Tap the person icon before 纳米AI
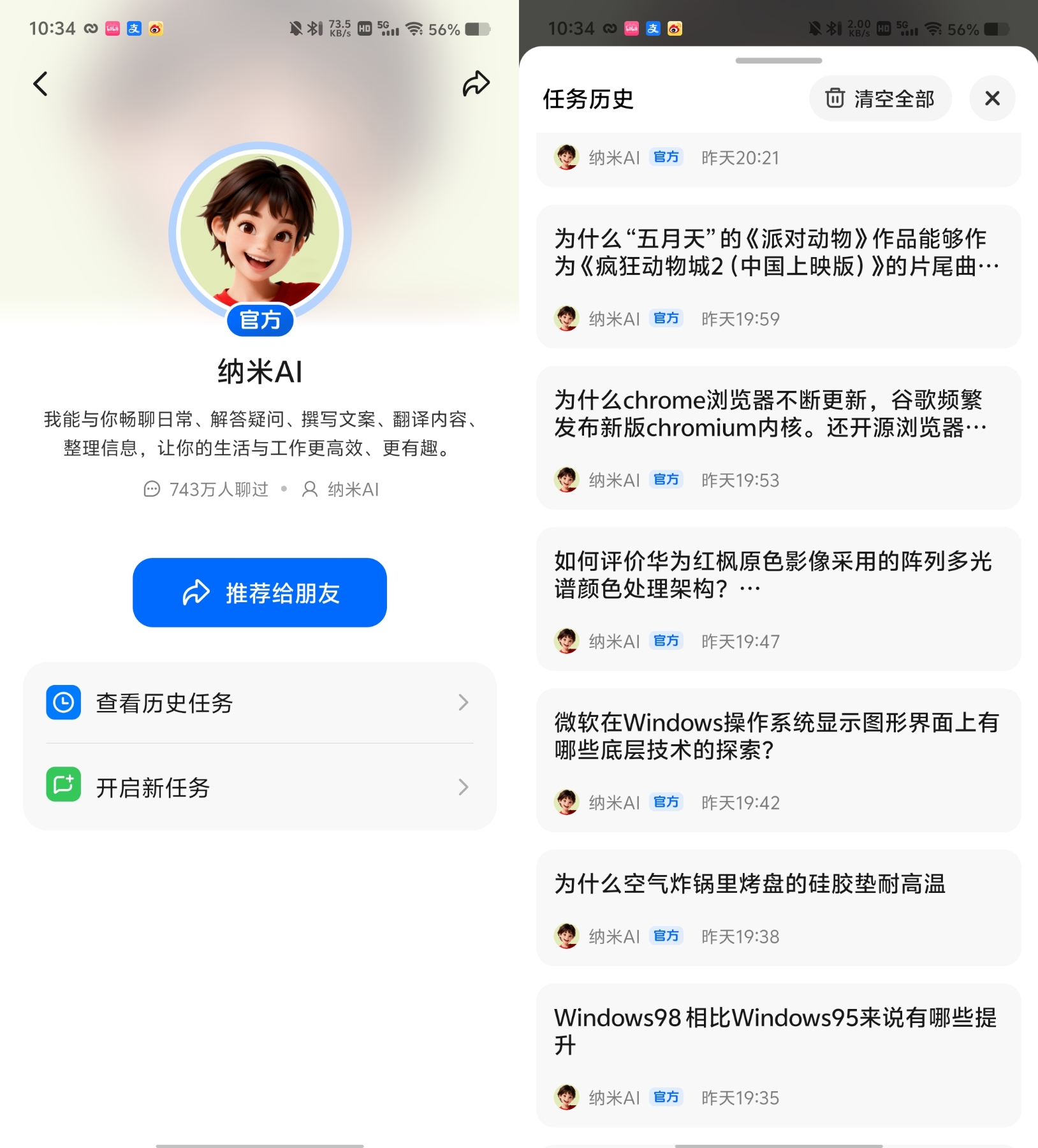 pyautogui.click(x=309, y=489)
